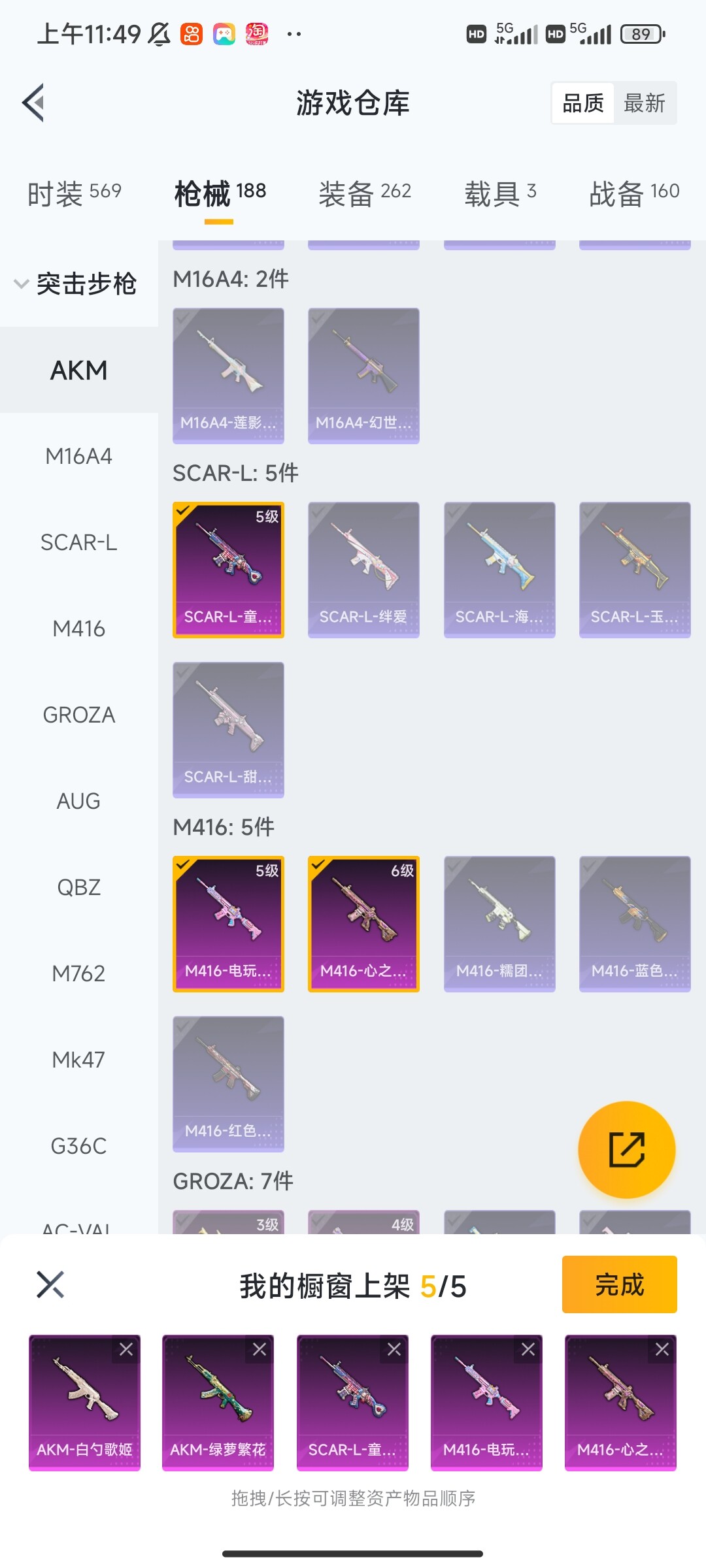
Task: Remove AKM-白勺歌姬 from the showcase
Action: [x=126, y=1349]
